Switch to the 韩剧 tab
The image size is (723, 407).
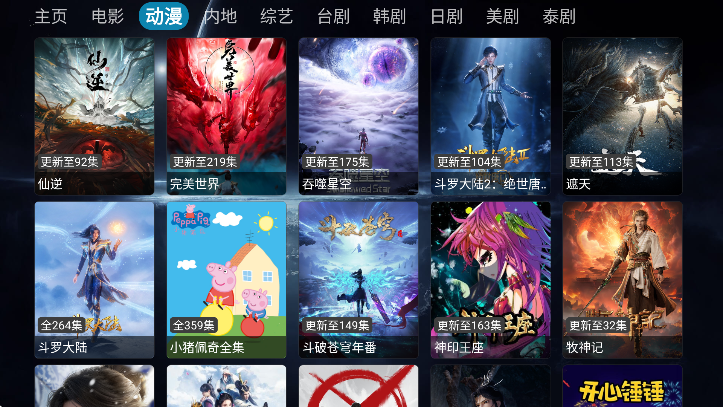pyautogui.click(x=389, y=17)
